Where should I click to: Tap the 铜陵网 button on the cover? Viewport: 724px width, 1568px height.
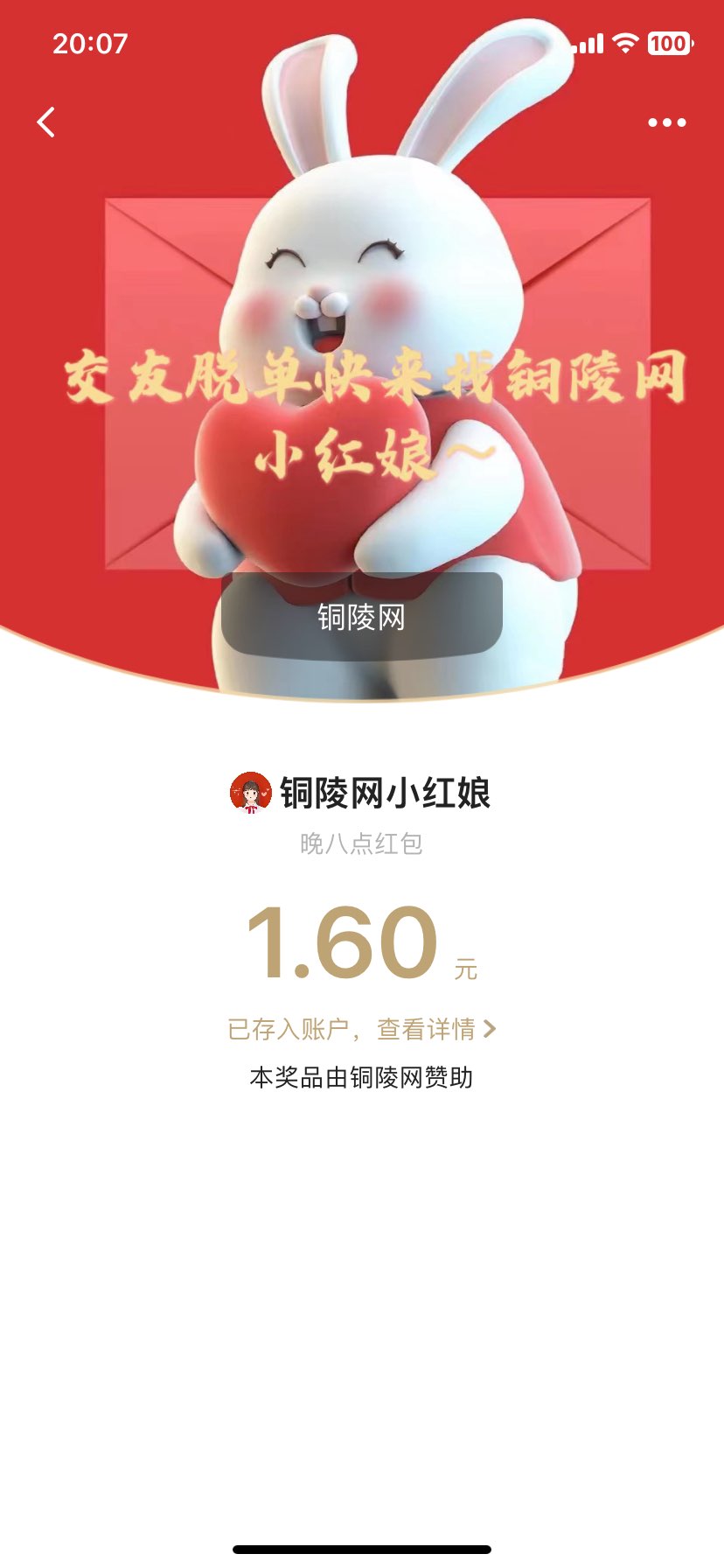361,617
